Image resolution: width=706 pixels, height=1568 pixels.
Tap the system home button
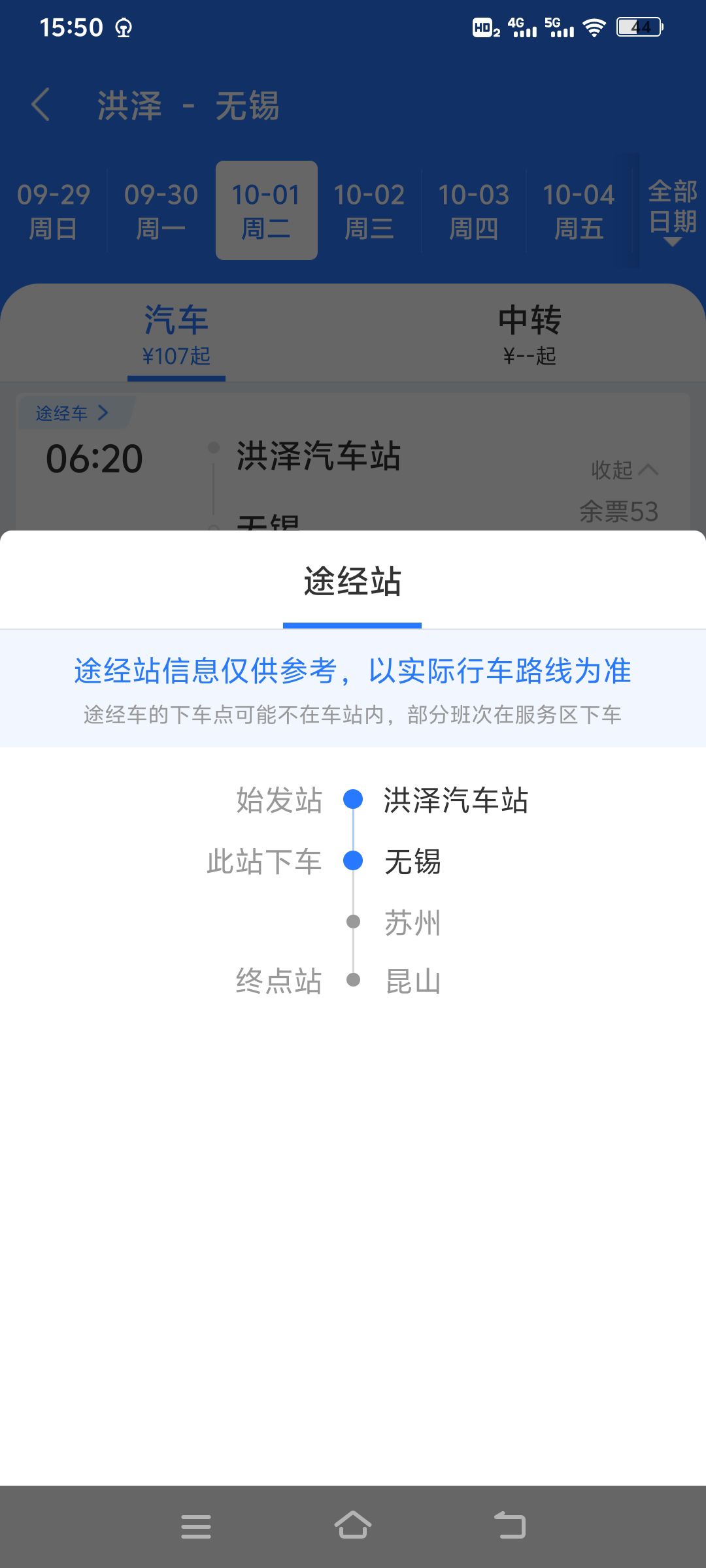353,1526
